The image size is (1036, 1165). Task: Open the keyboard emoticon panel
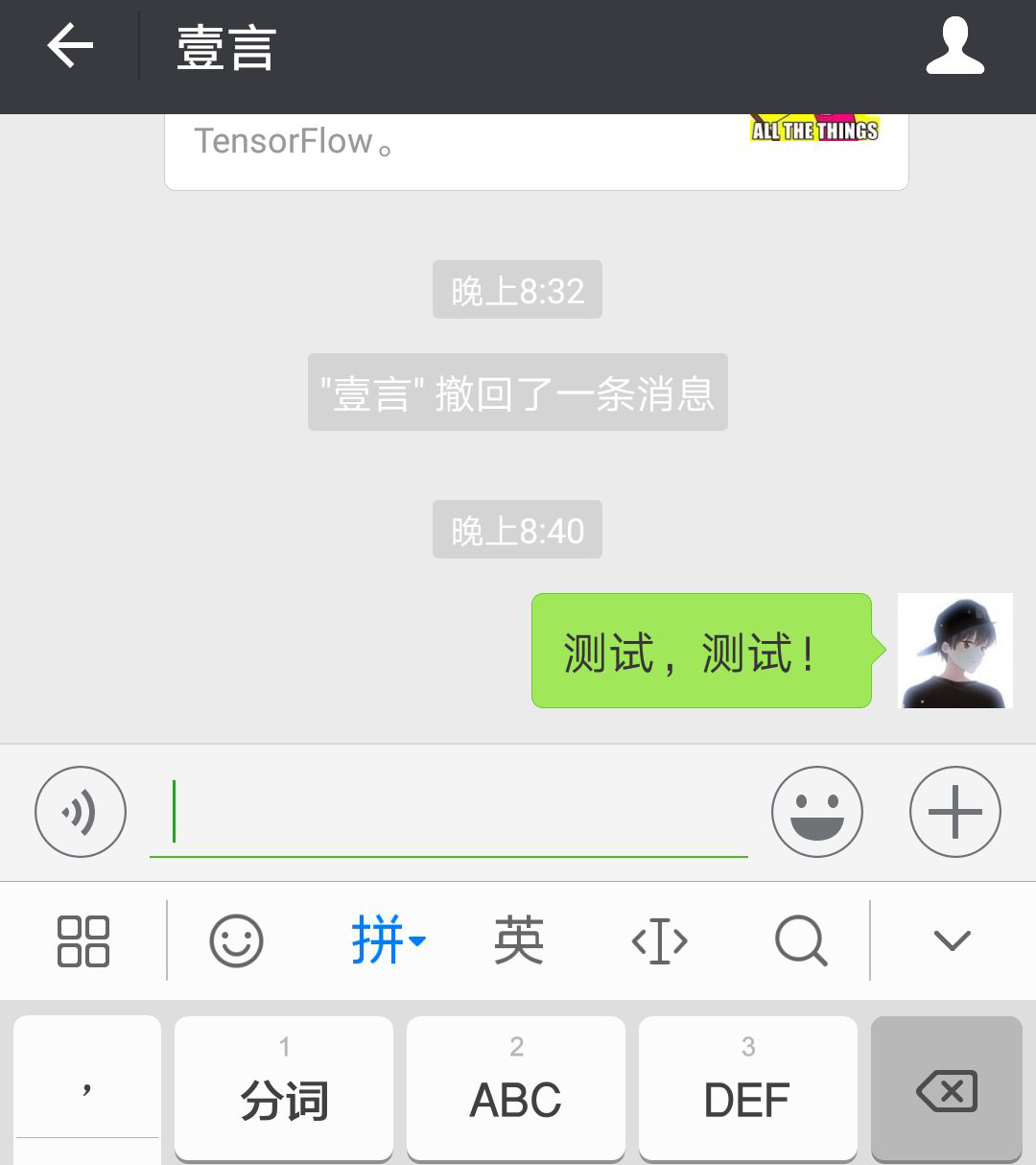(x=236, y=940)
